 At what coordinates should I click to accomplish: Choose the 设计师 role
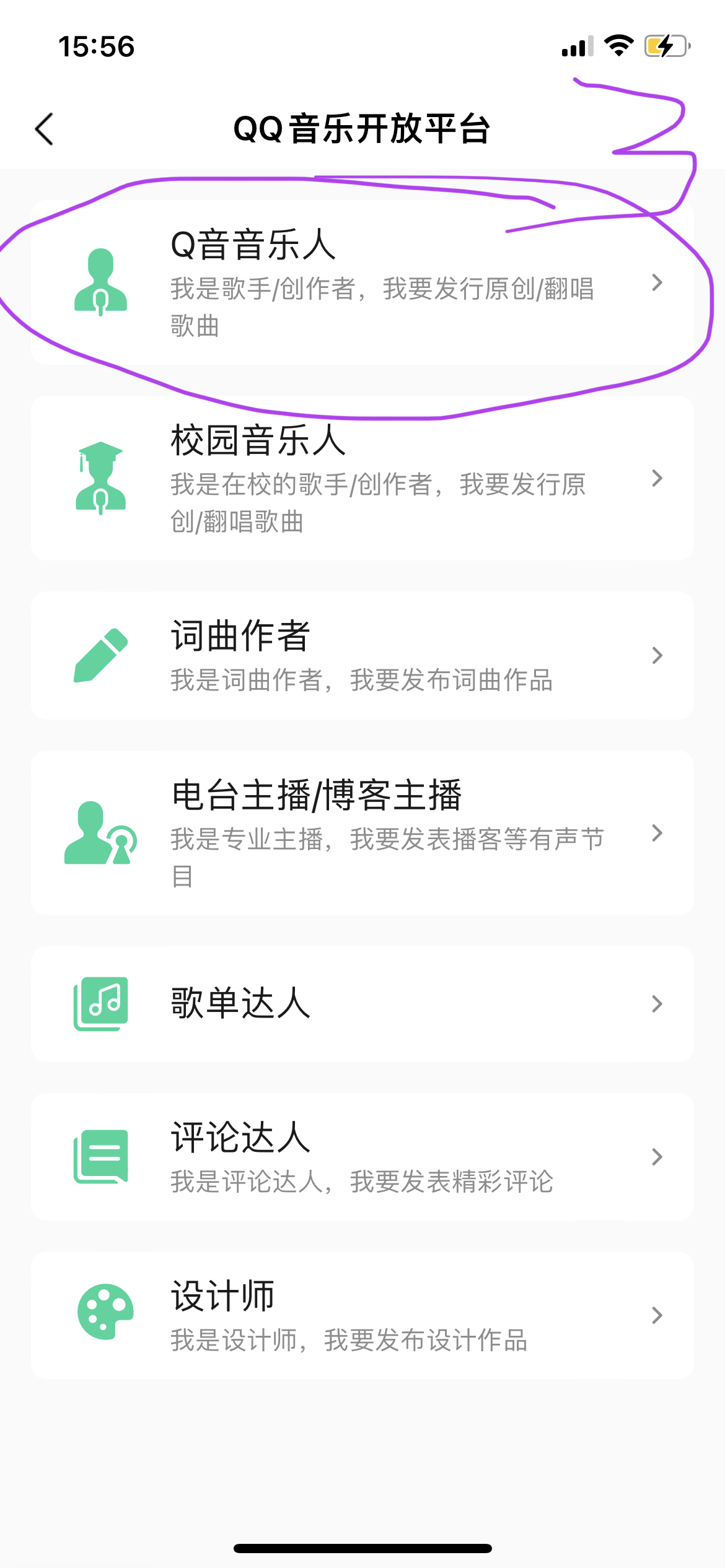pos(362,1315)
